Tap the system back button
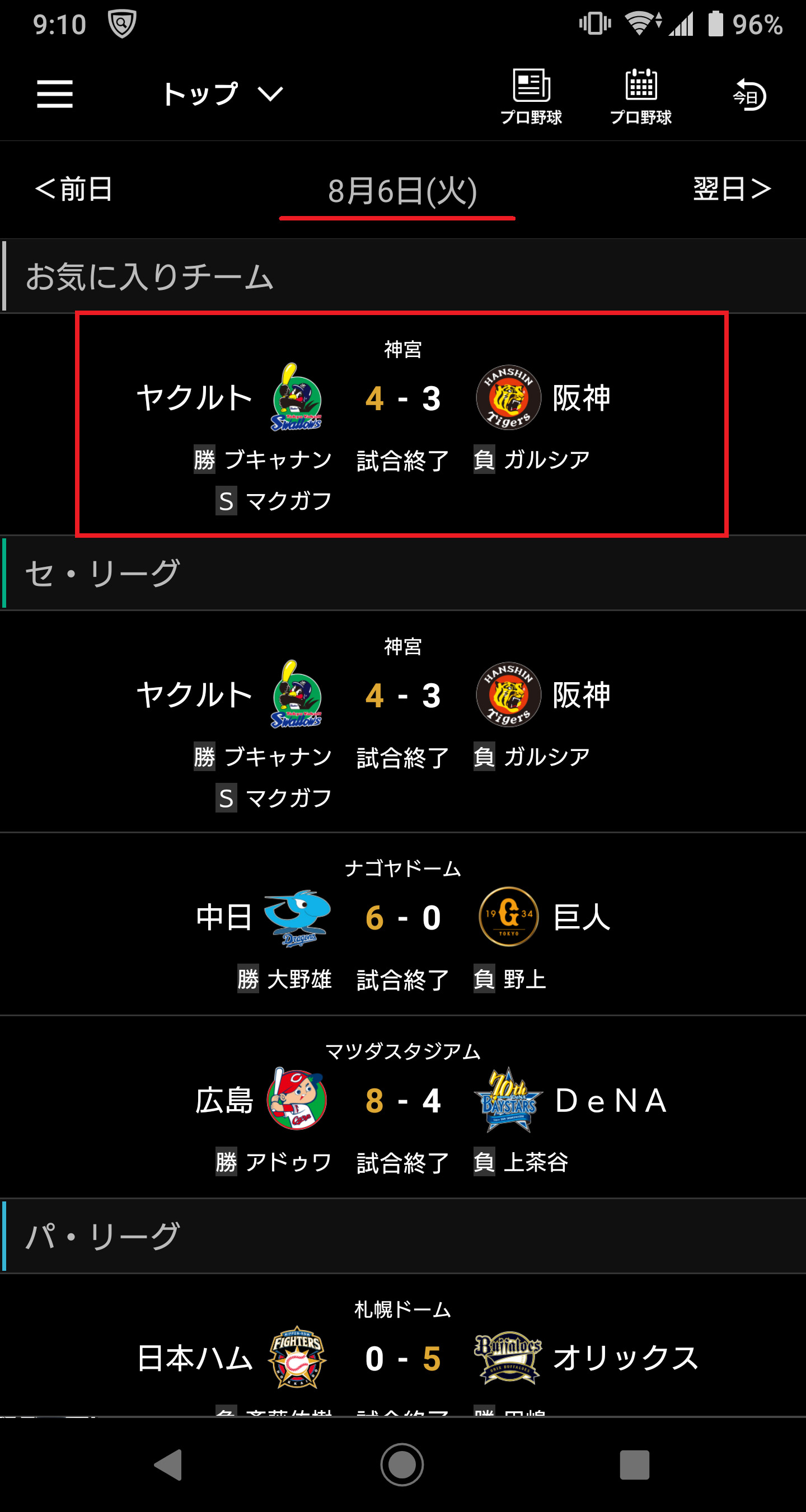Screen dimensions: 806x1512 (x=168, y=1465)
